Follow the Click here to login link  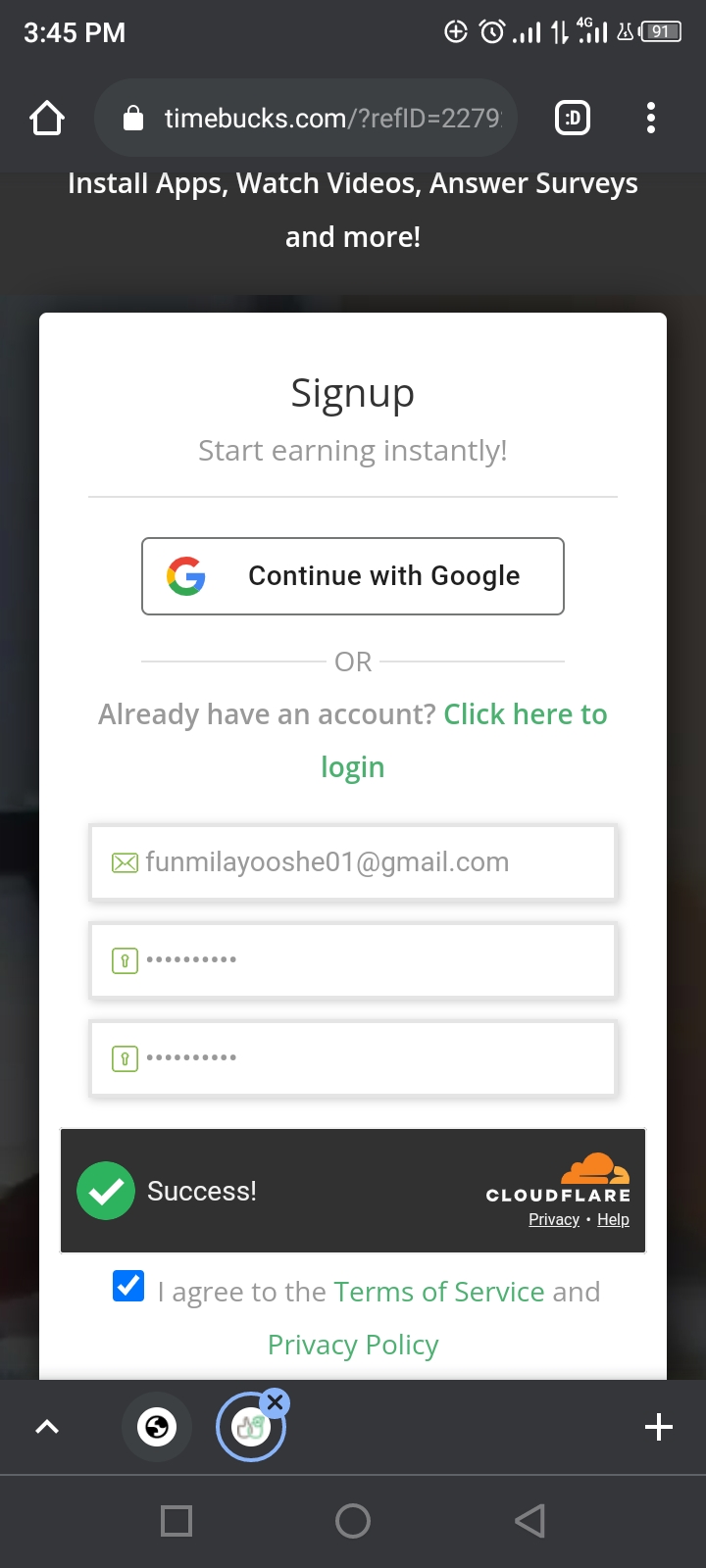525,714
